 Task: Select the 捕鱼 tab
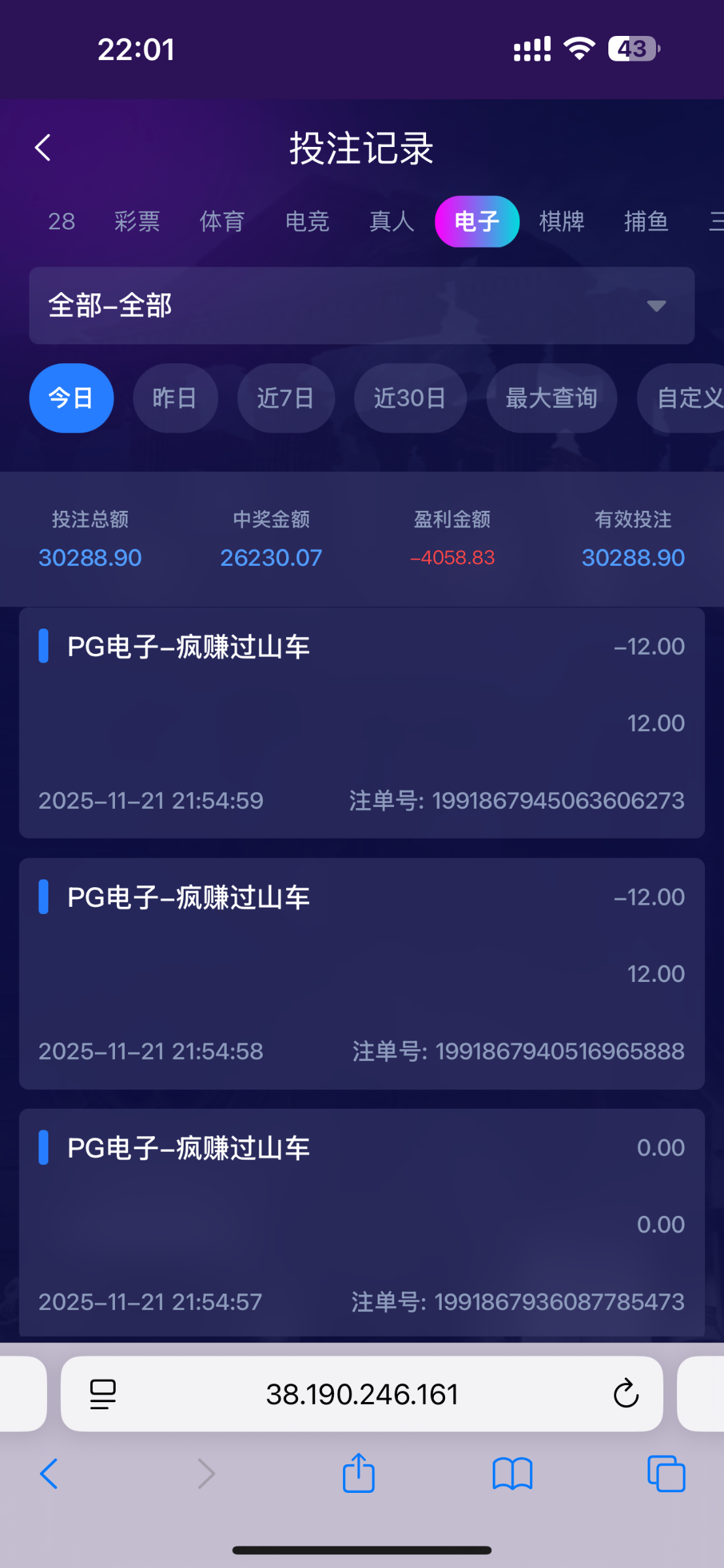pyautogui.click(x=646, y=221)
